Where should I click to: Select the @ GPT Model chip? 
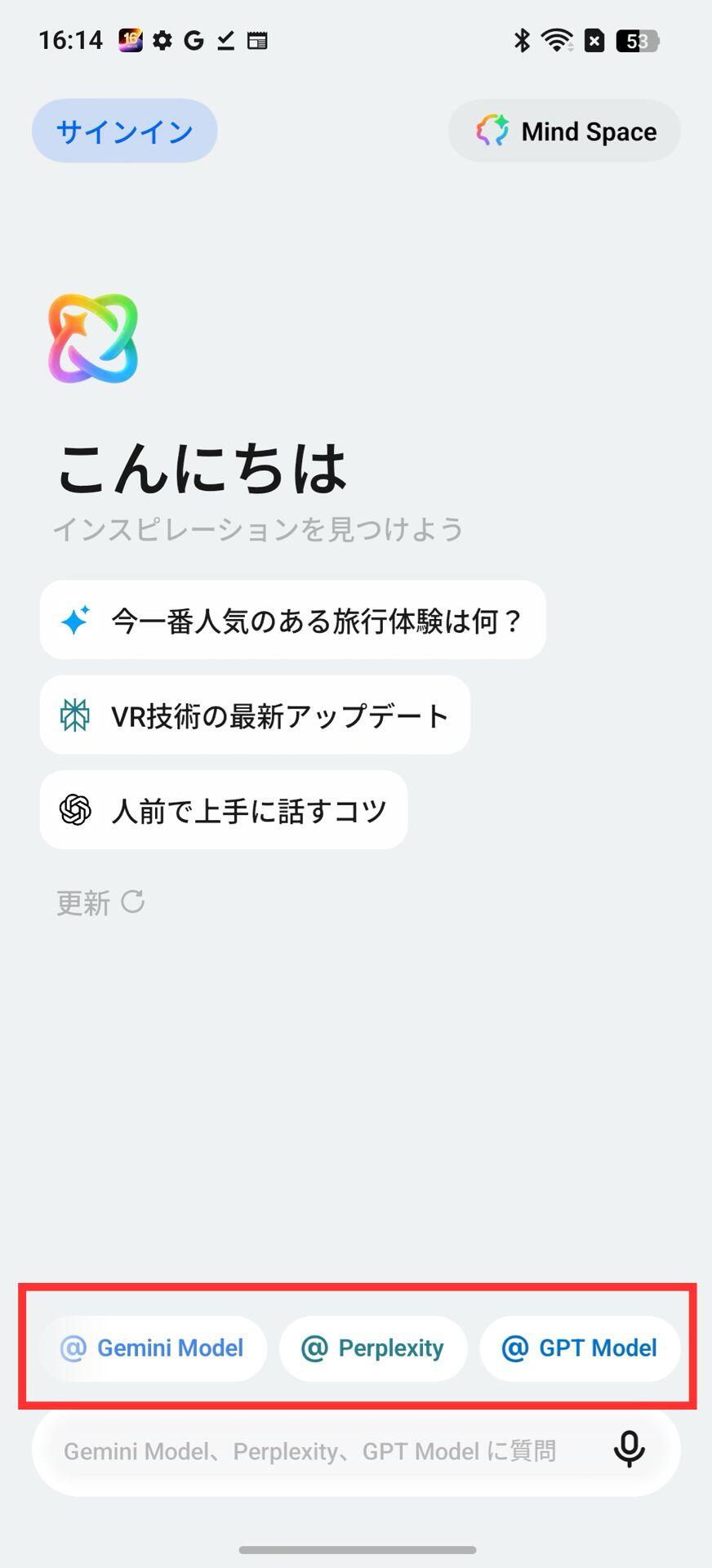coord(580,1348)
